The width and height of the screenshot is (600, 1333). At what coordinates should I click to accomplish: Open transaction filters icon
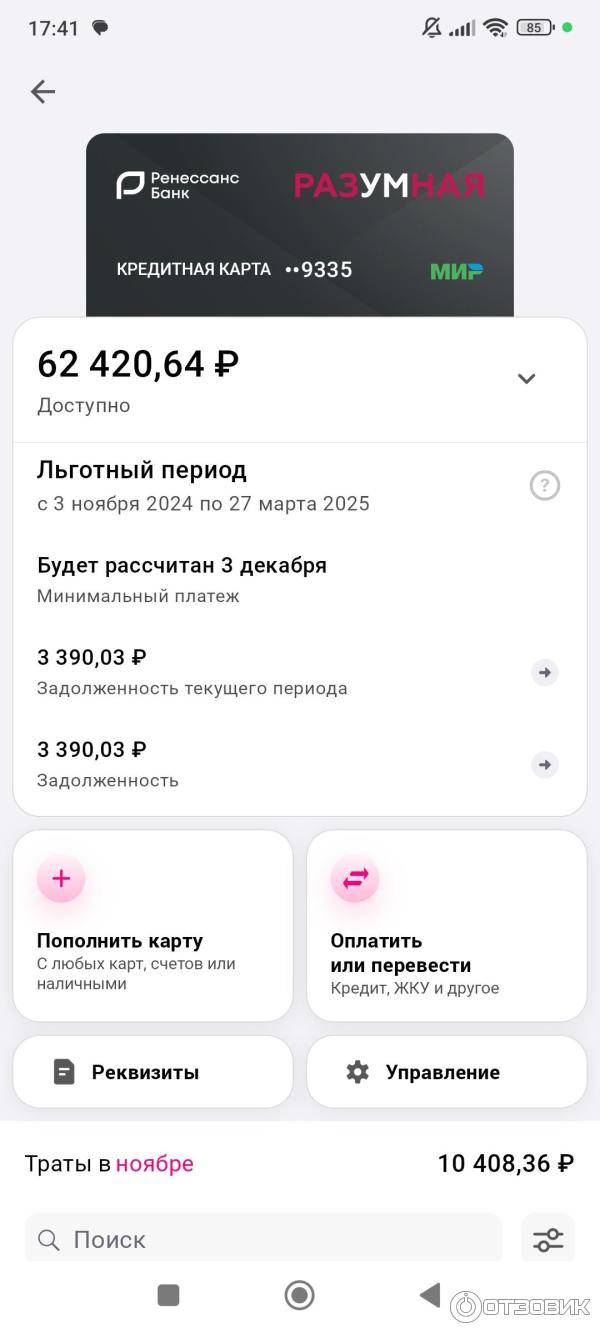coord(548,1240)
